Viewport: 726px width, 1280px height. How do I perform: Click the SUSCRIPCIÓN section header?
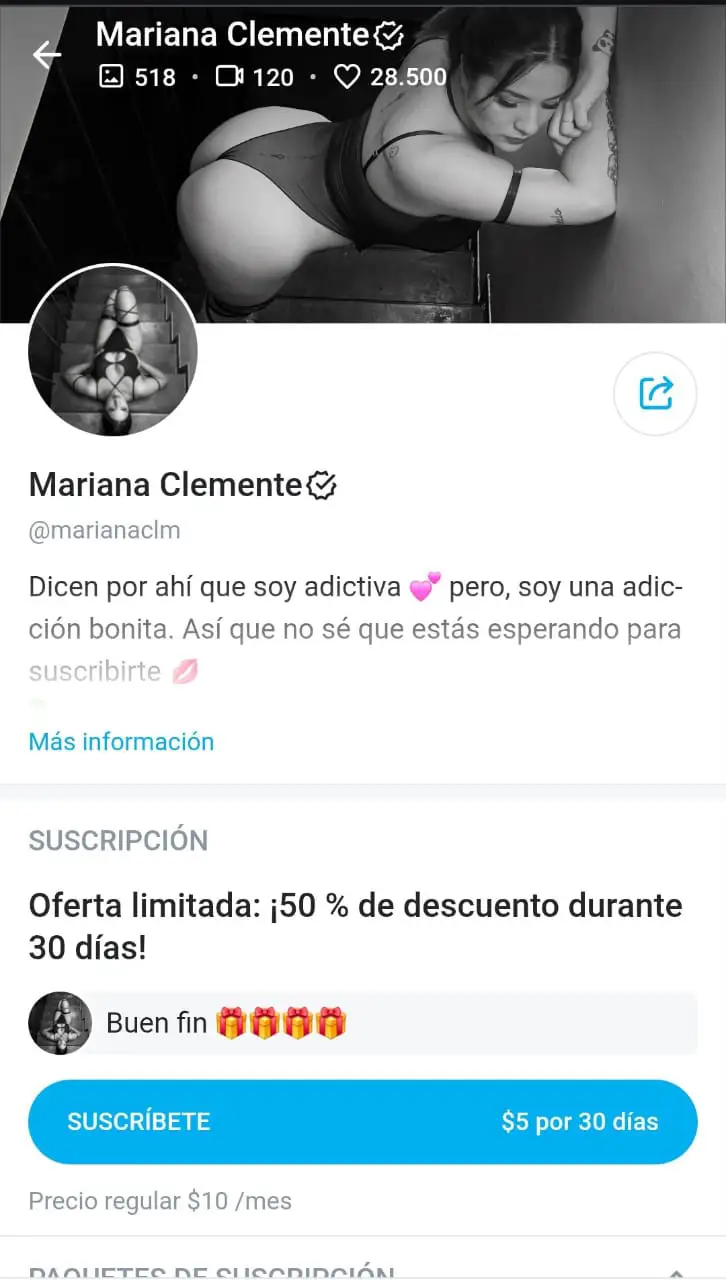[x=117, y=841]
